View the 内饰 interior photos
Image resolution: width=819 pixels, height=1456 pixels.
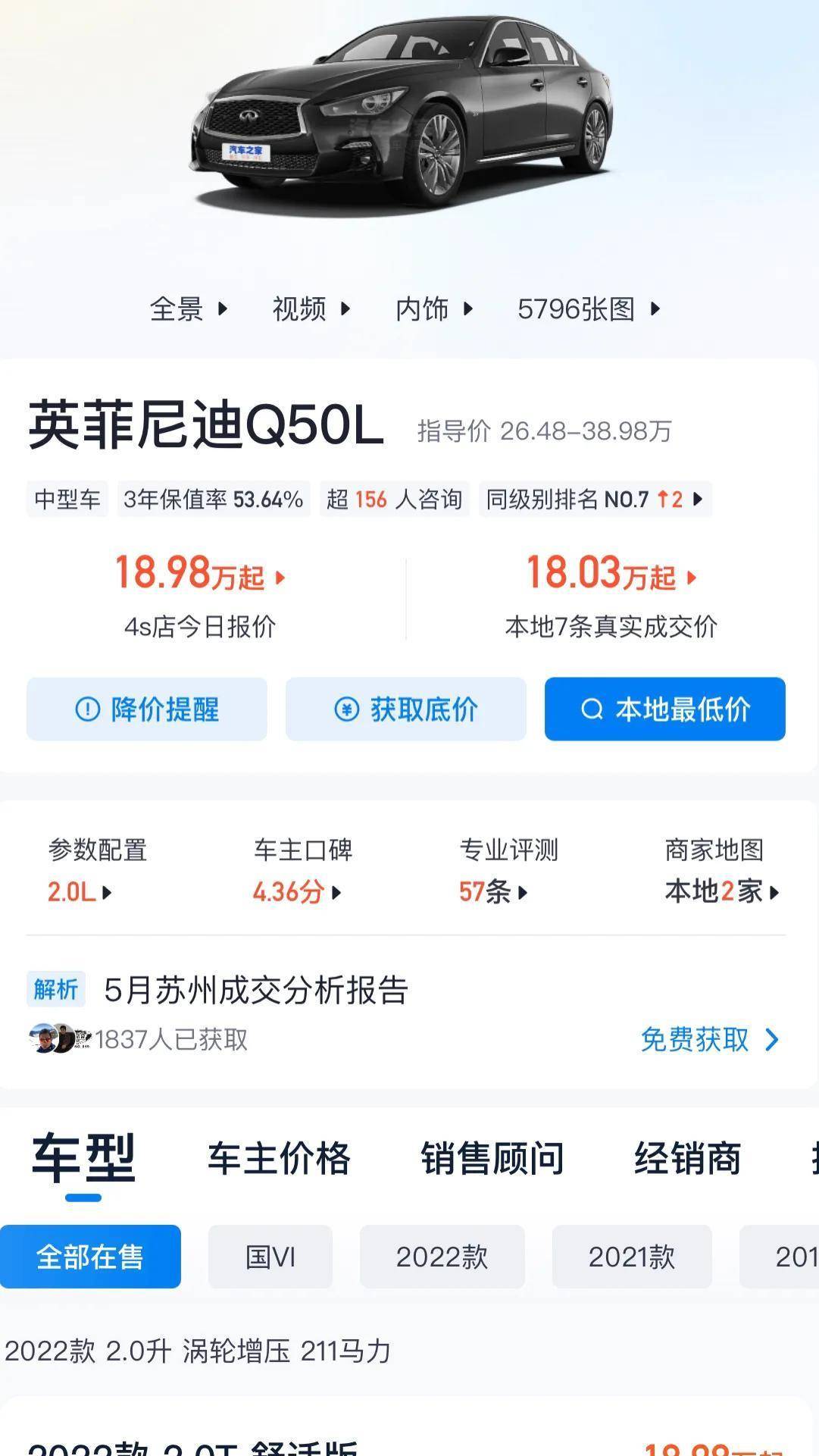pos(434,309)
